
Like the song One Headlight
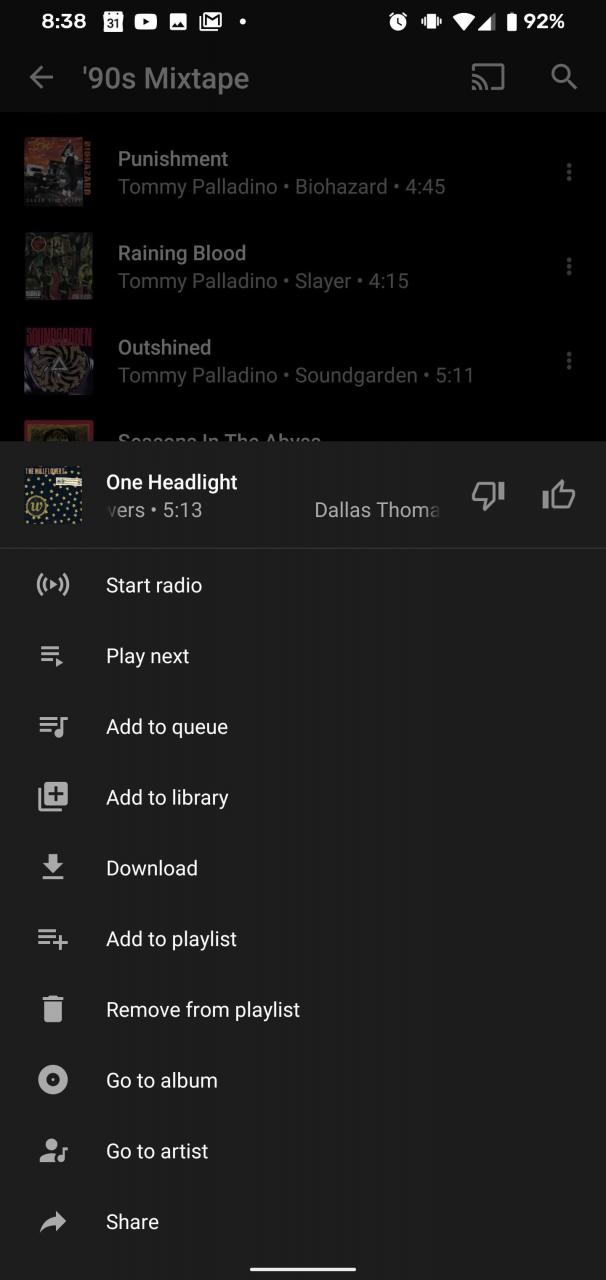tap(558, 495)
